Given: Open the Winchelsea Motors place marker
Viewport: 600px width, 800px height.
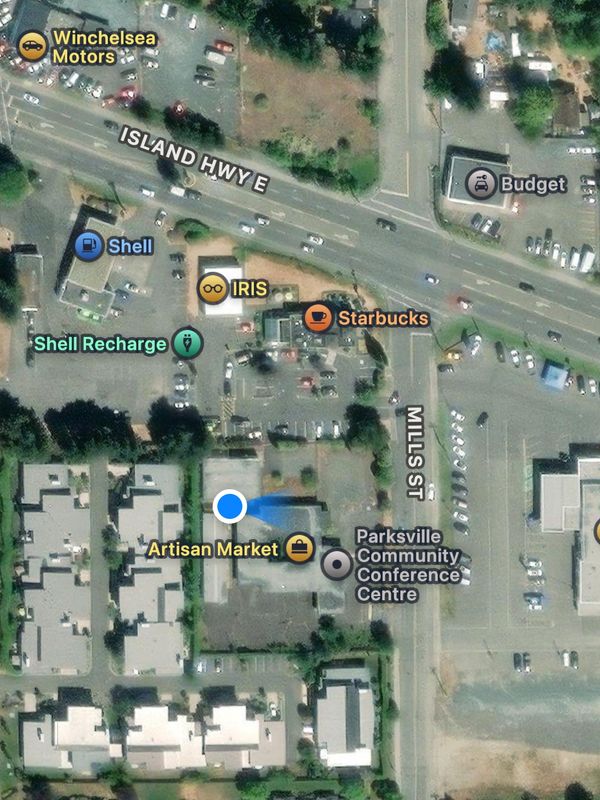Looking at the screenshot, I should point(33,45).
